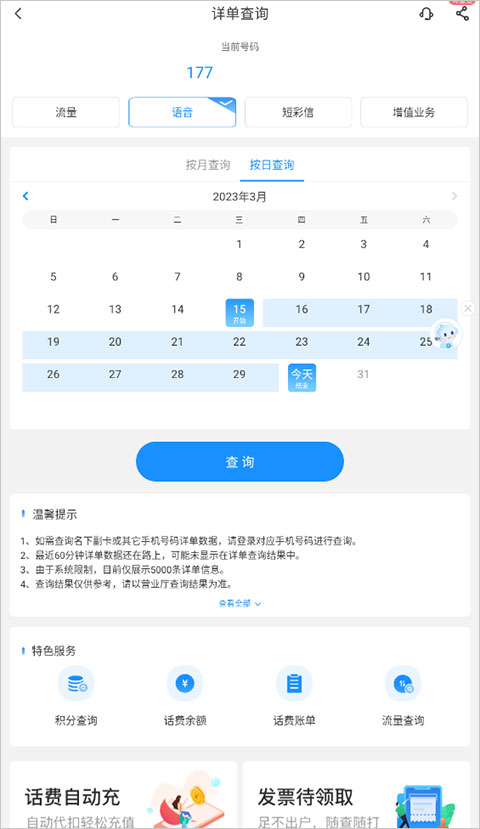480x829 pixels.
Task: Open 话费账单 service
Action: tap(294, 697)
